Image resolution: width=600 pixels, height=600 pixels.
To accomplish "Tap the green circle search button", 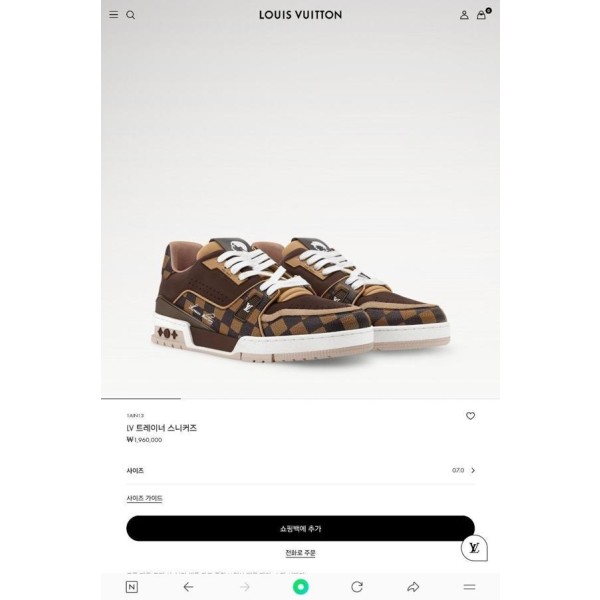I will (300, 587).
